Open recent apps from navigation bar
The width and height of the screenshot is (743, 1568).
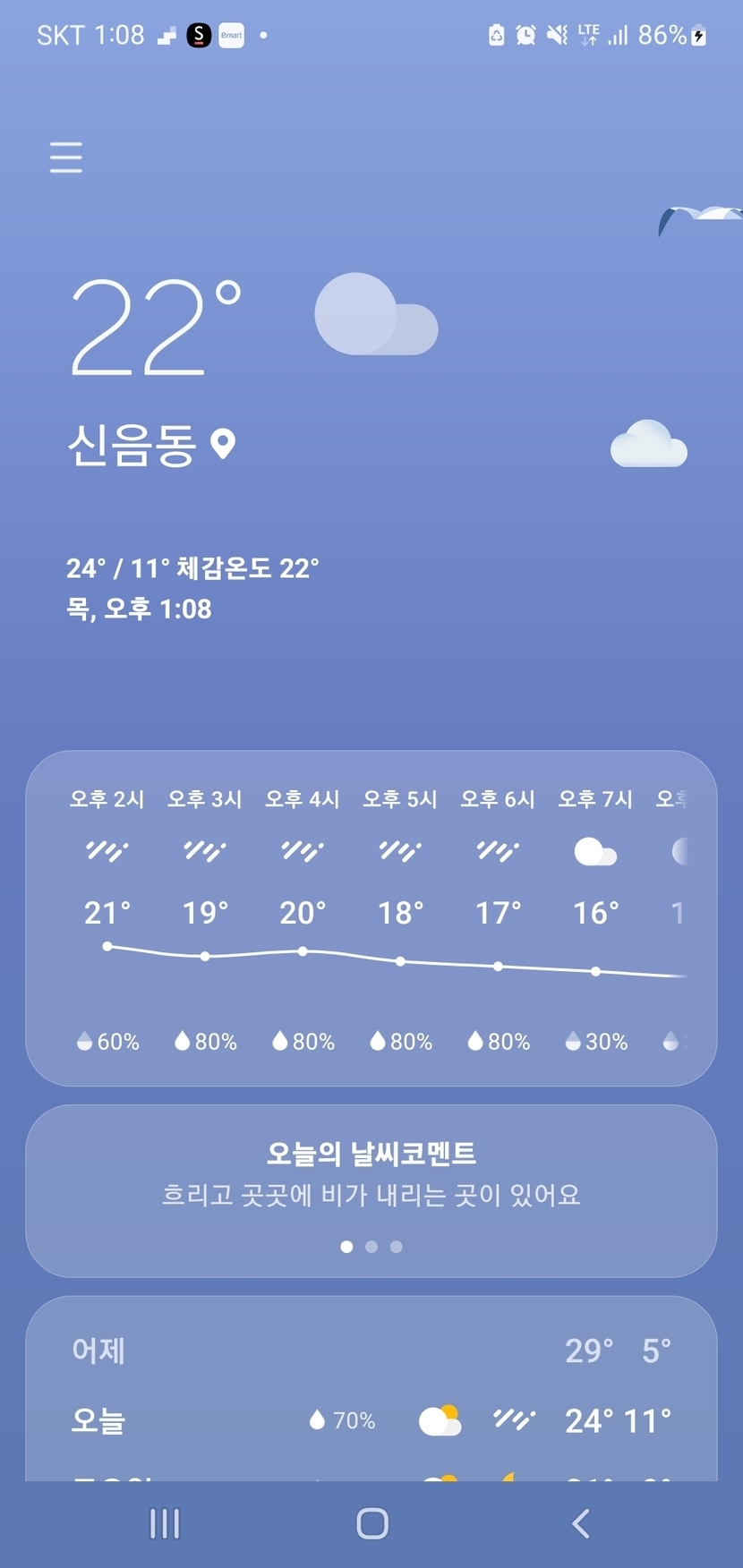point(165,1523)
